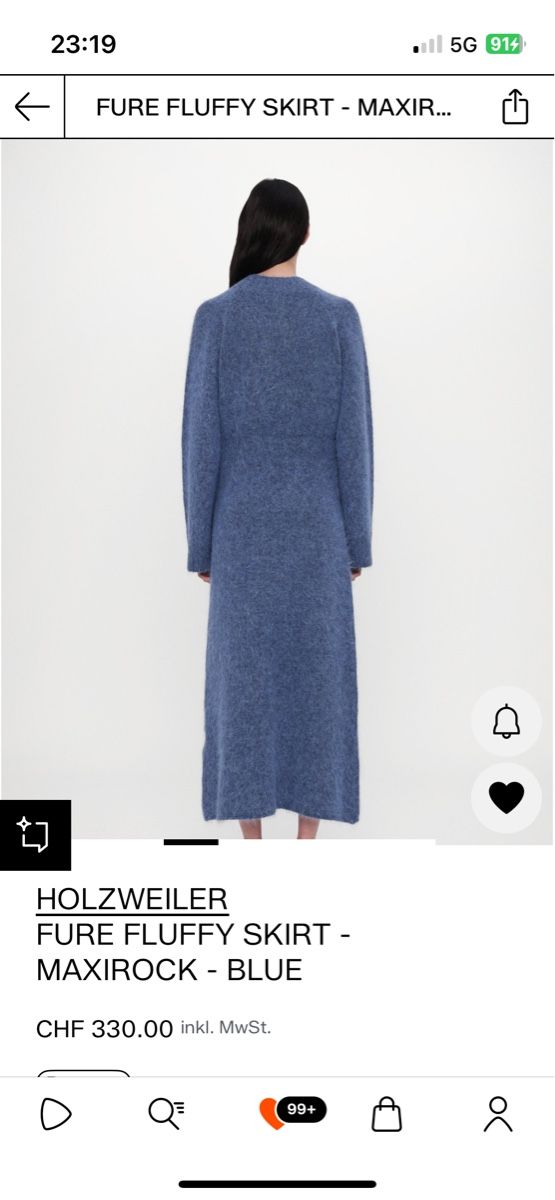The width and height of the screenshot is (555, 1200).
Task: Open the search tab
Action: 166,1113
